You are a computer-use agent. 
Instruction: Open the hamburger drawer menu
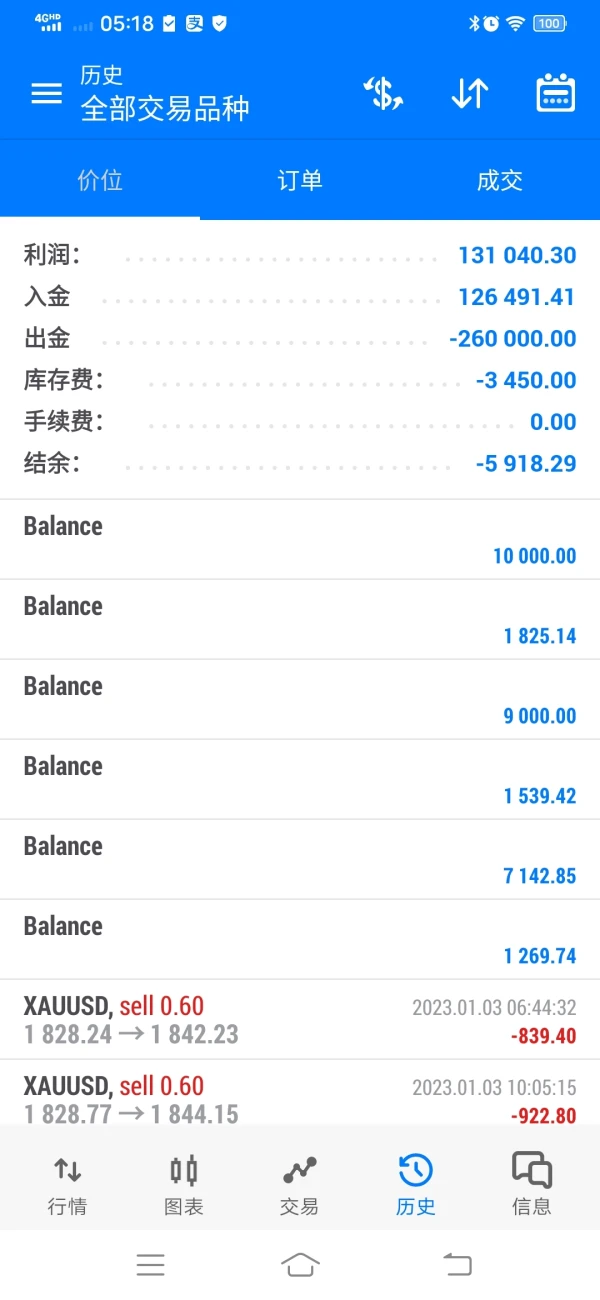pos(46,94)
